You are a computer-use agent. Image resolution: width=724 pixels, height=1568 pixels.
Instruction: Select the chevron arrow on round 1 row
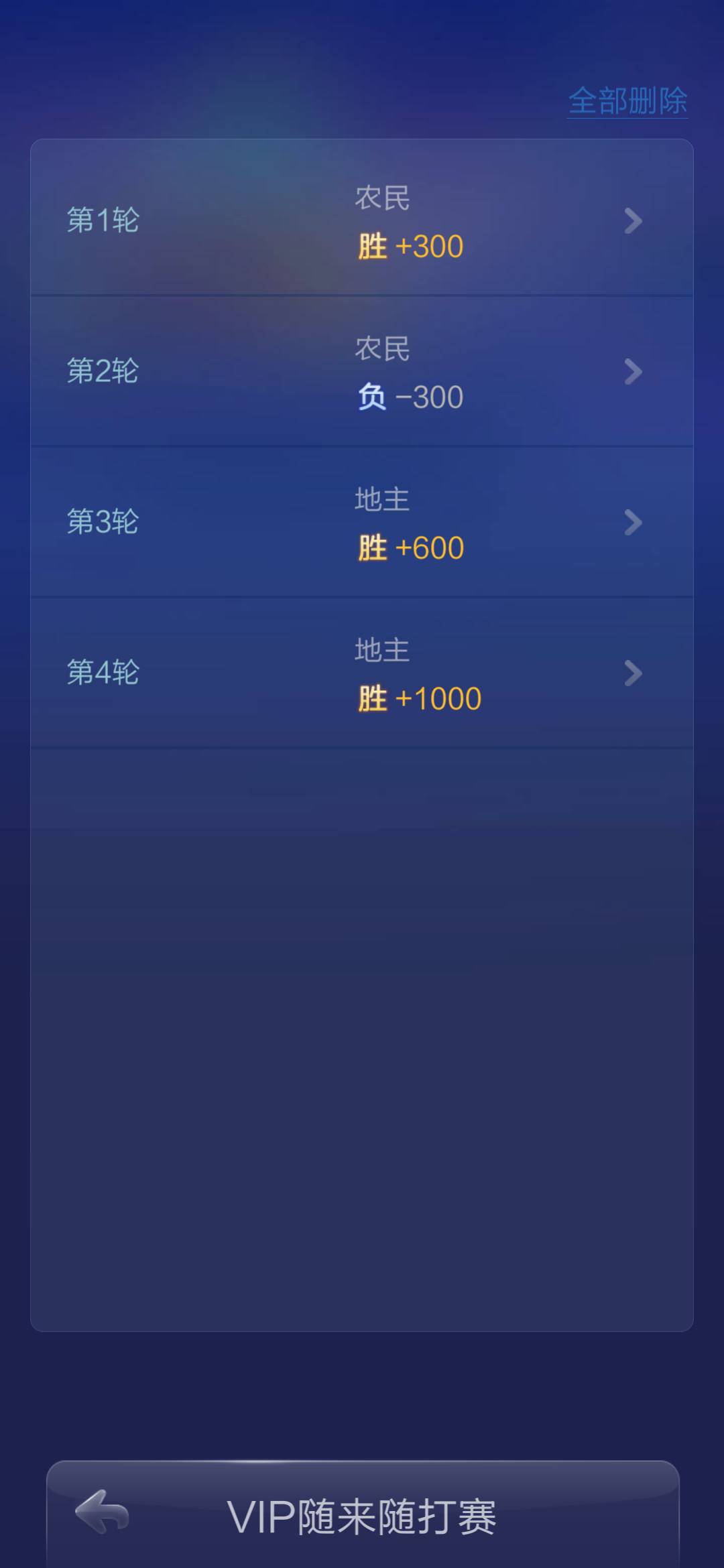(632, 221)
